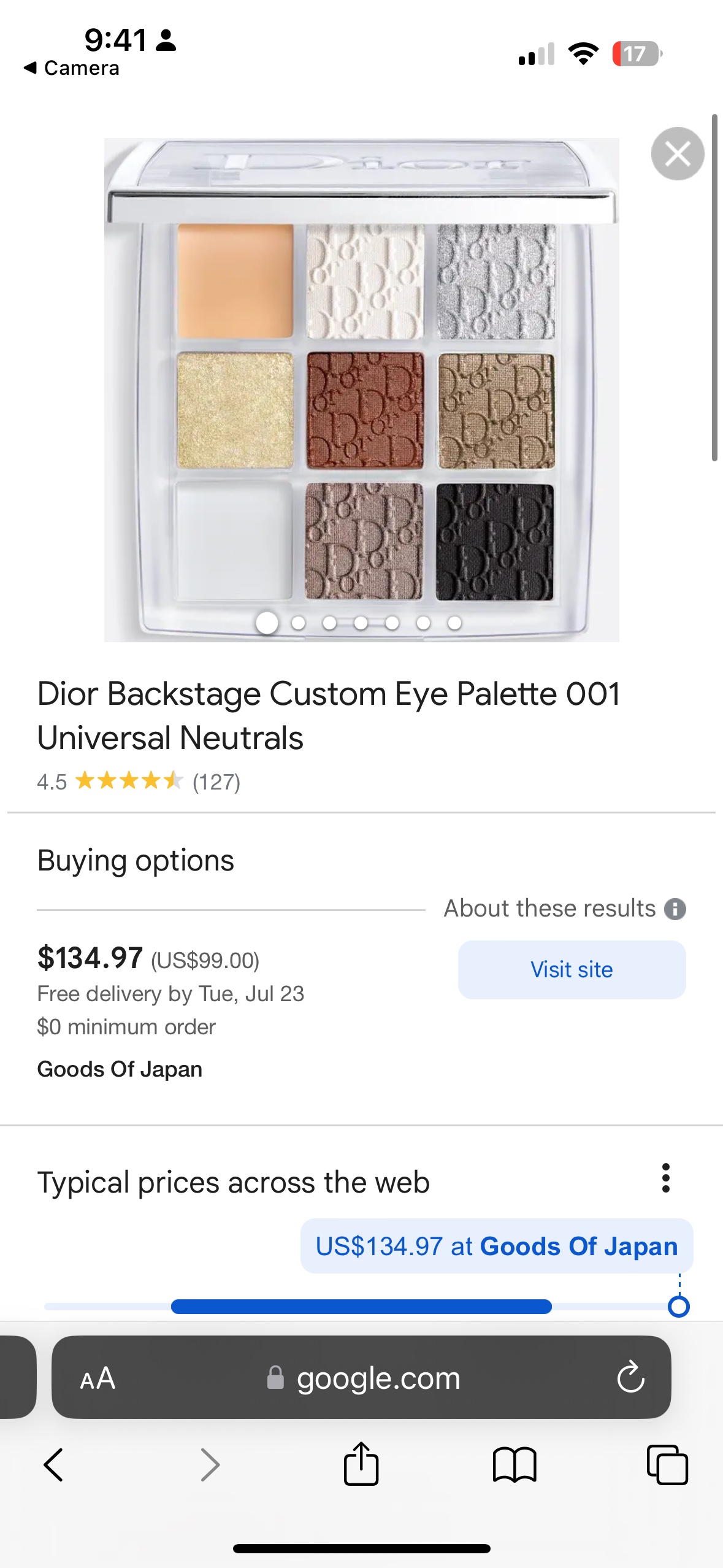Open the AA text size menu
This screenshot has width=723, height=1568.
pos(98,1378)
